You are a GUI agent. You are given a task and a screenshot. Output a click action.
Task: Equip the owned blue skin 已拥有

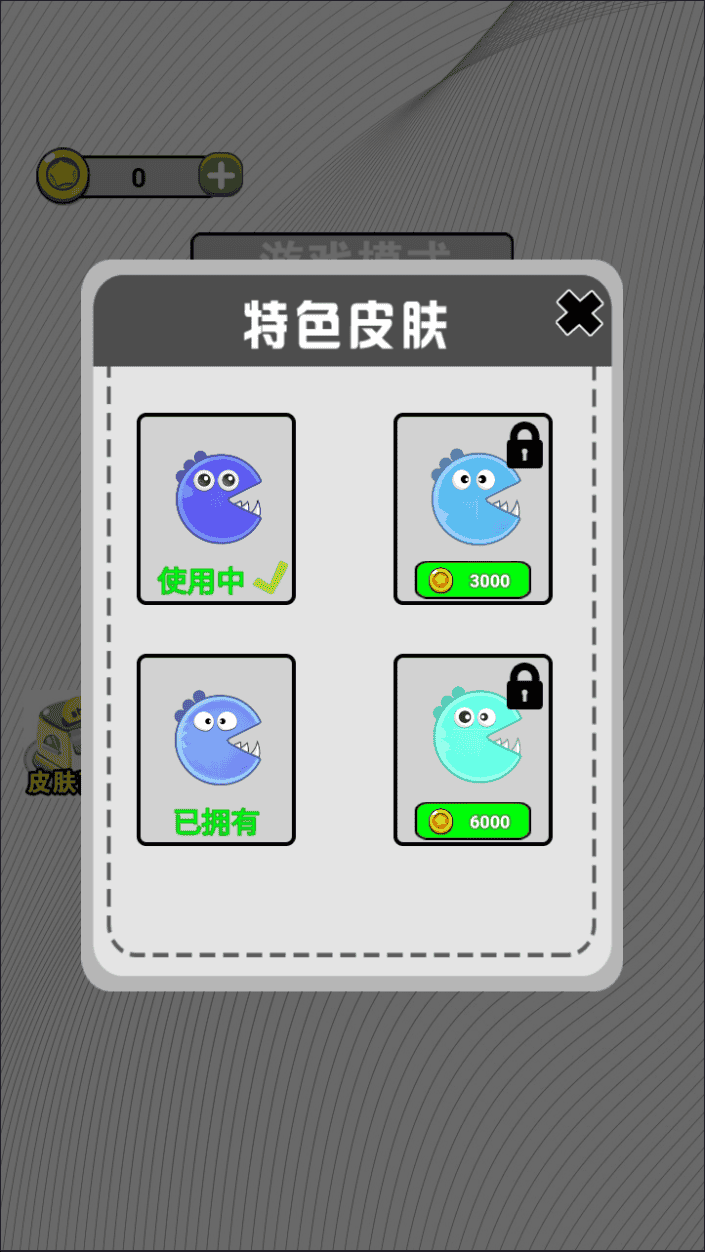click(x=216, y=749)
